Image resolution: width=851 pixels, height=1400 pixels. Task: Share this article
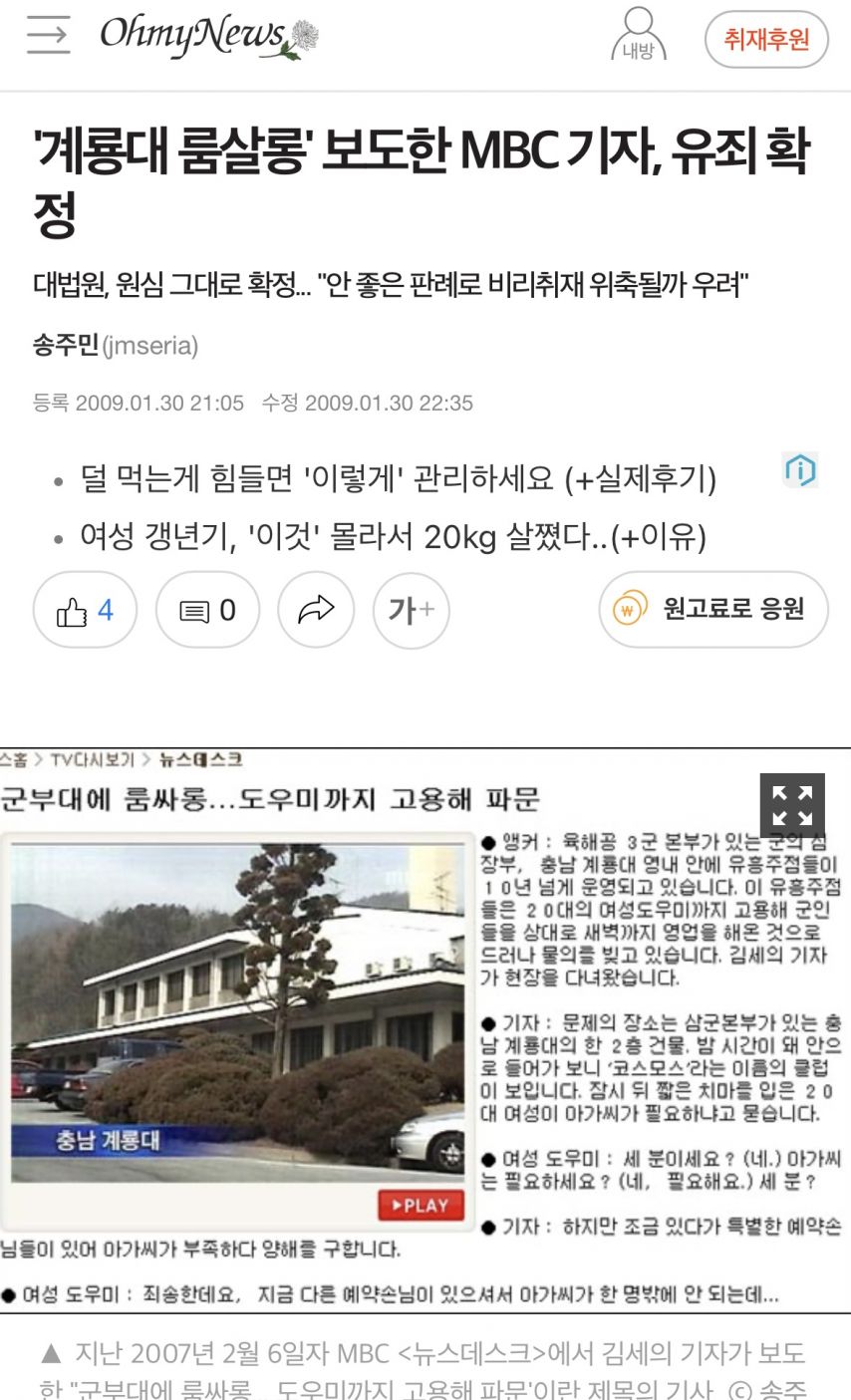pos(315,610)
